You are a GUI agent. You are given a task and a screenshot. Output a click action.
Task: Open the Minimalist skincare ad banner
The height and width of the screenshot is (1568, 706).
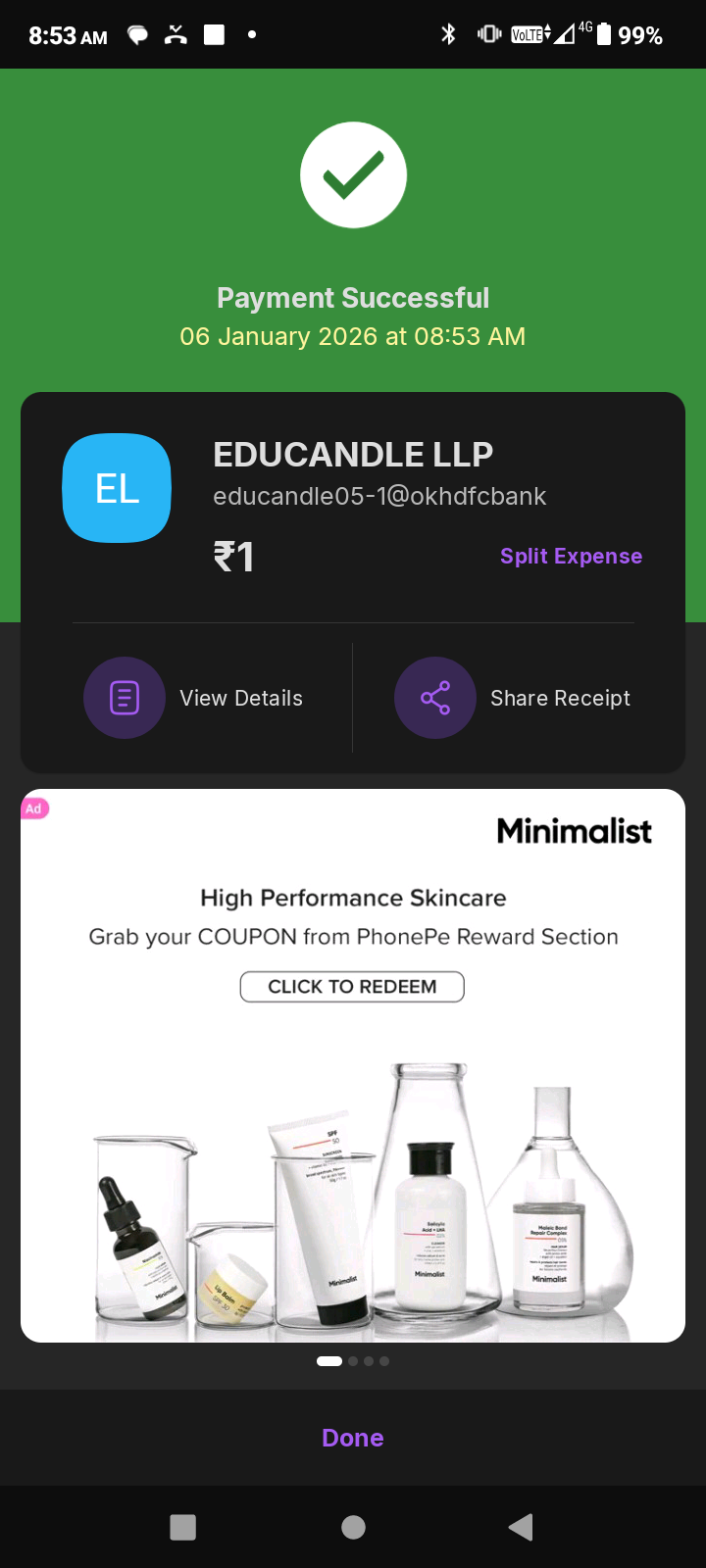(x=353, y=1176)
